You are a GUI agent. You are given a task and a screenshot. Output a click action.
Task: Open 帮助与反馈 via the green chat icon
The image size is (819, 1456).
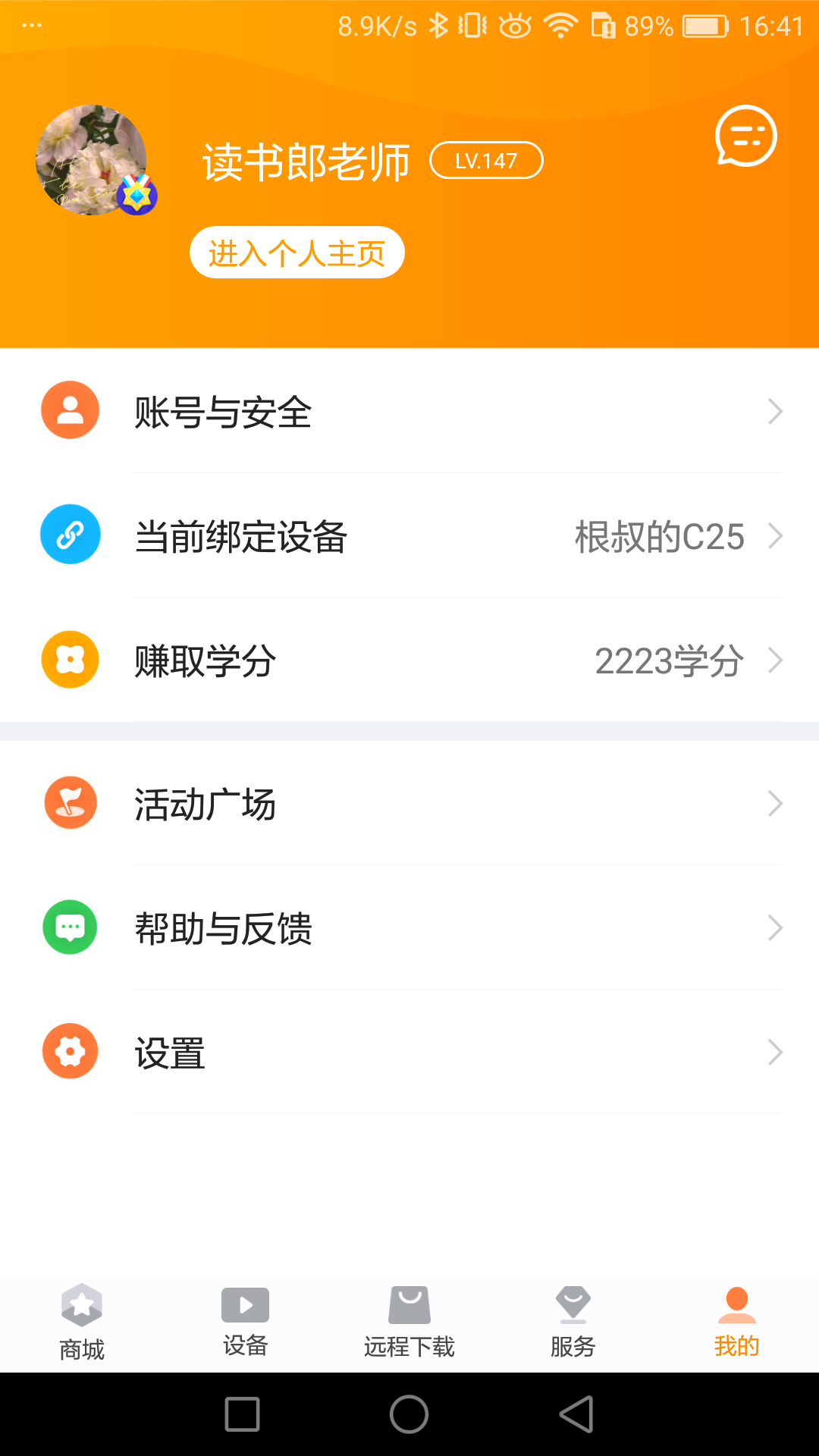point(70,927)
